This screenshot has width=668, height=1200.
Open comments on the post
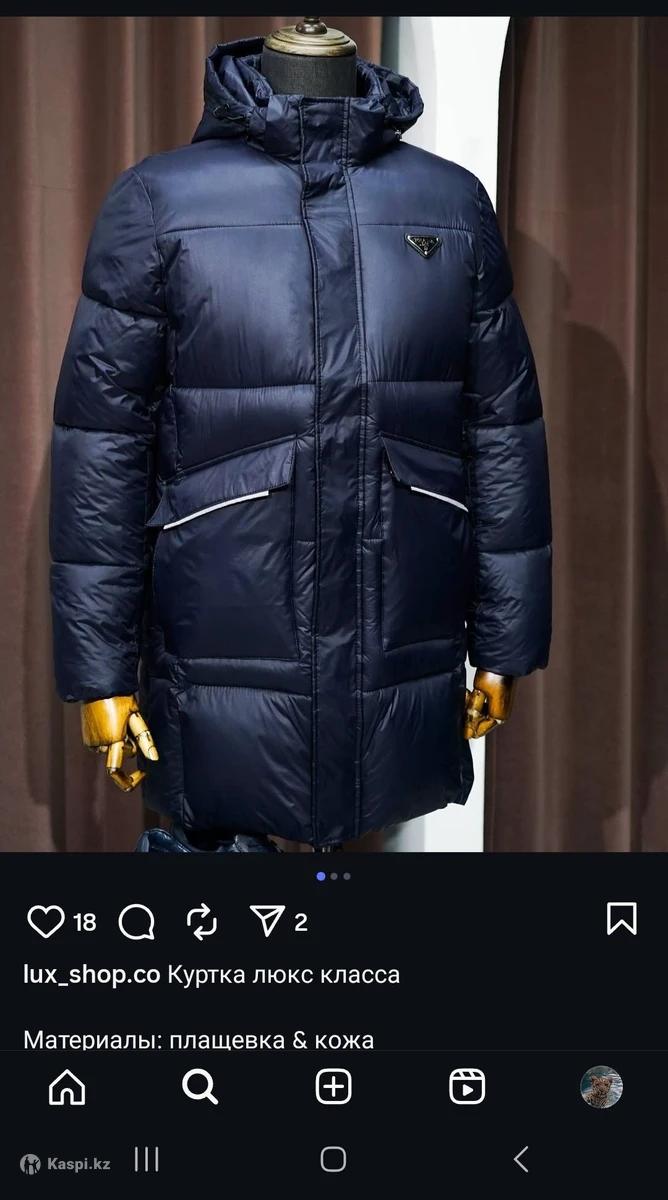tap(136, 921)
